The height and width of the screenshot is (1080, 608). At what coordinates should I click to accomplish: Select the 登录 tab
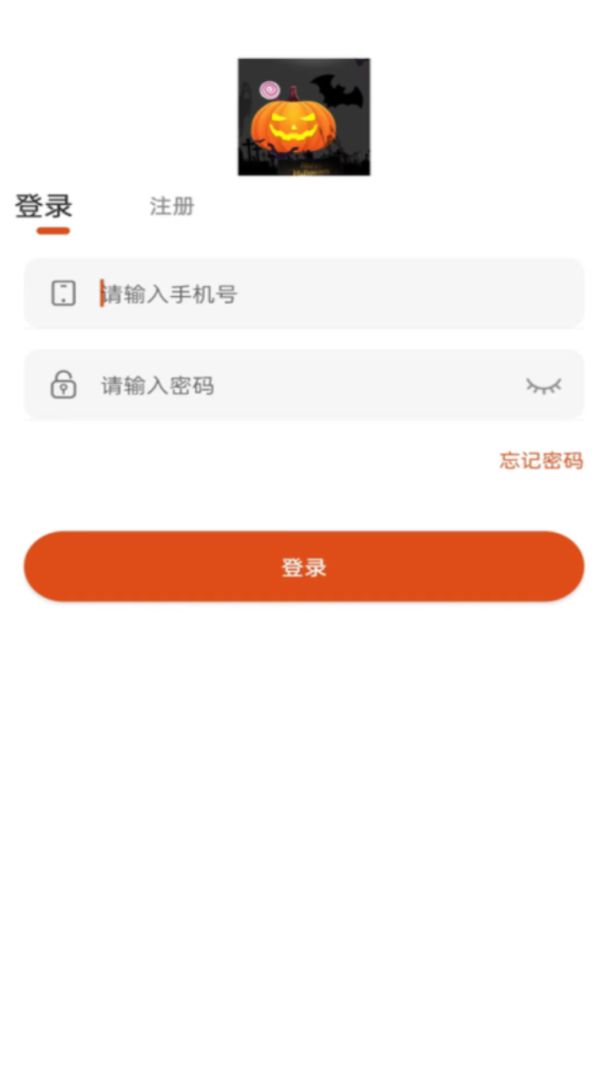pyautogui.click(x=44, y=207)
